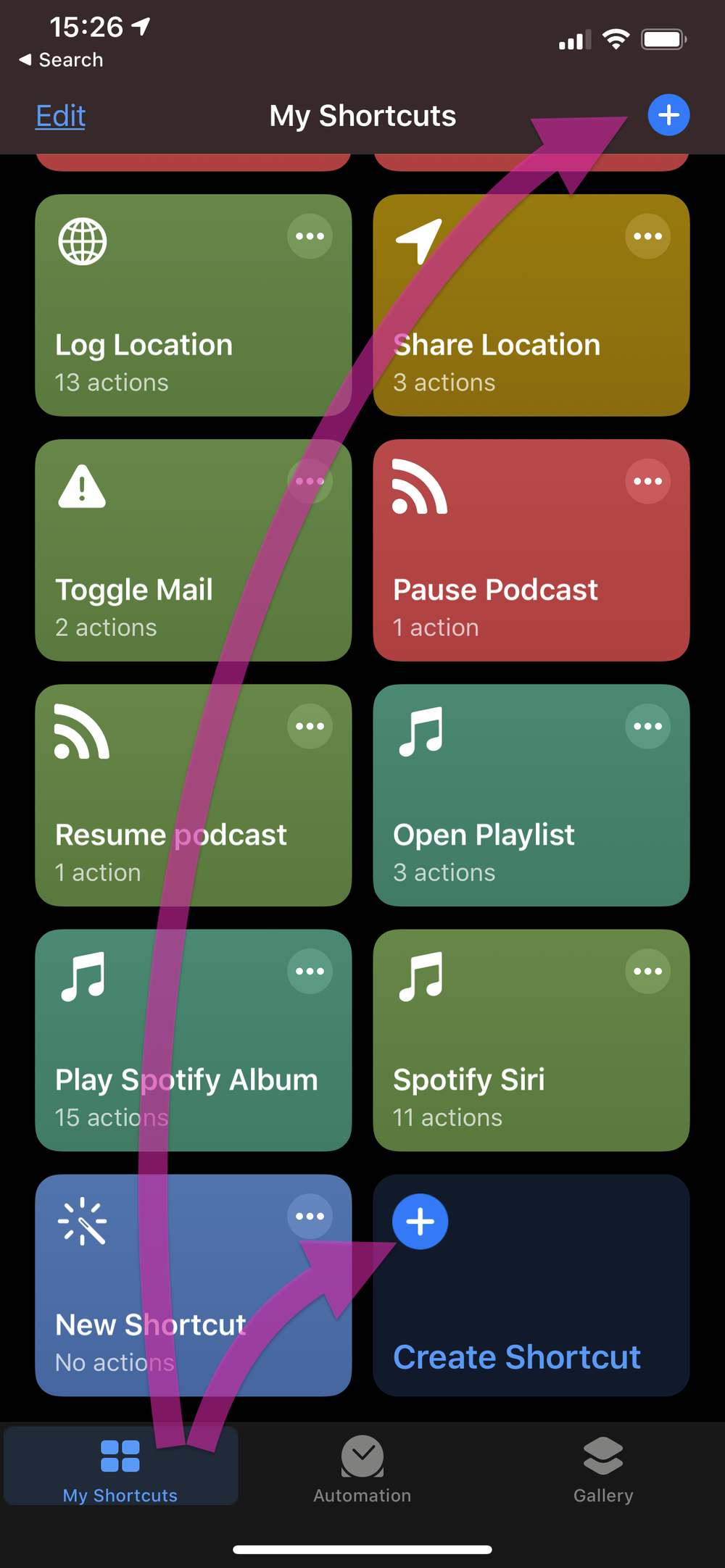Open Log Location's three-dot options

tap(310, 236)
